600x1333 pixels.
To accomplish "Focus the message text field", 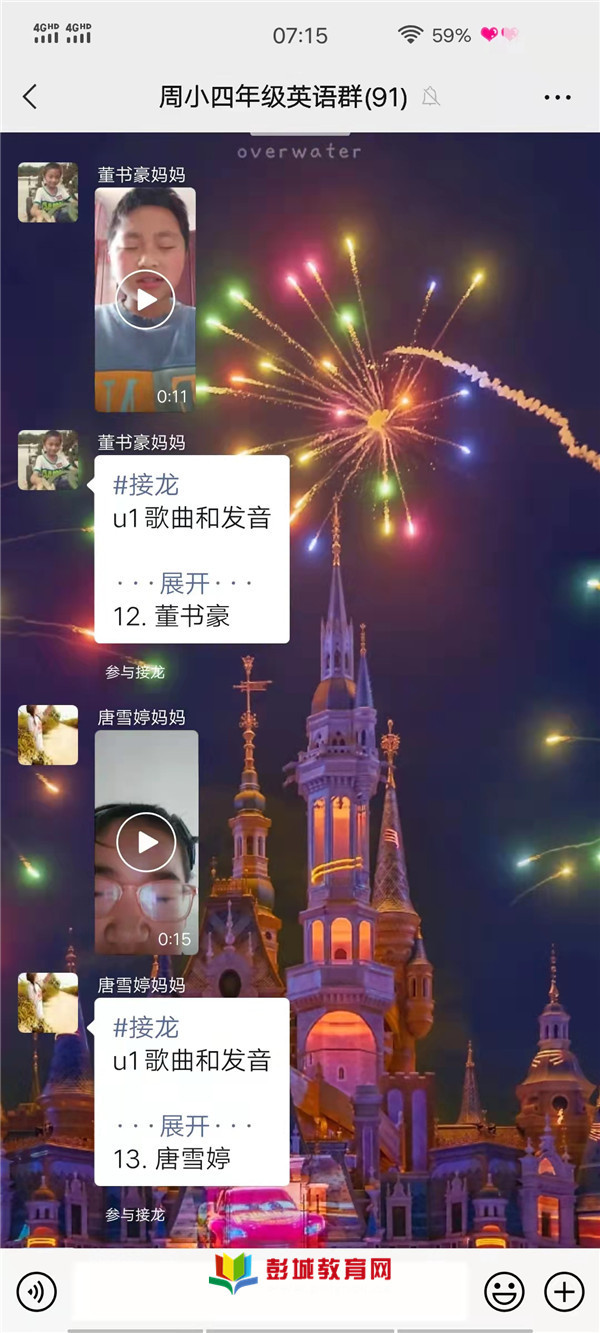I will click(270, 1292).
